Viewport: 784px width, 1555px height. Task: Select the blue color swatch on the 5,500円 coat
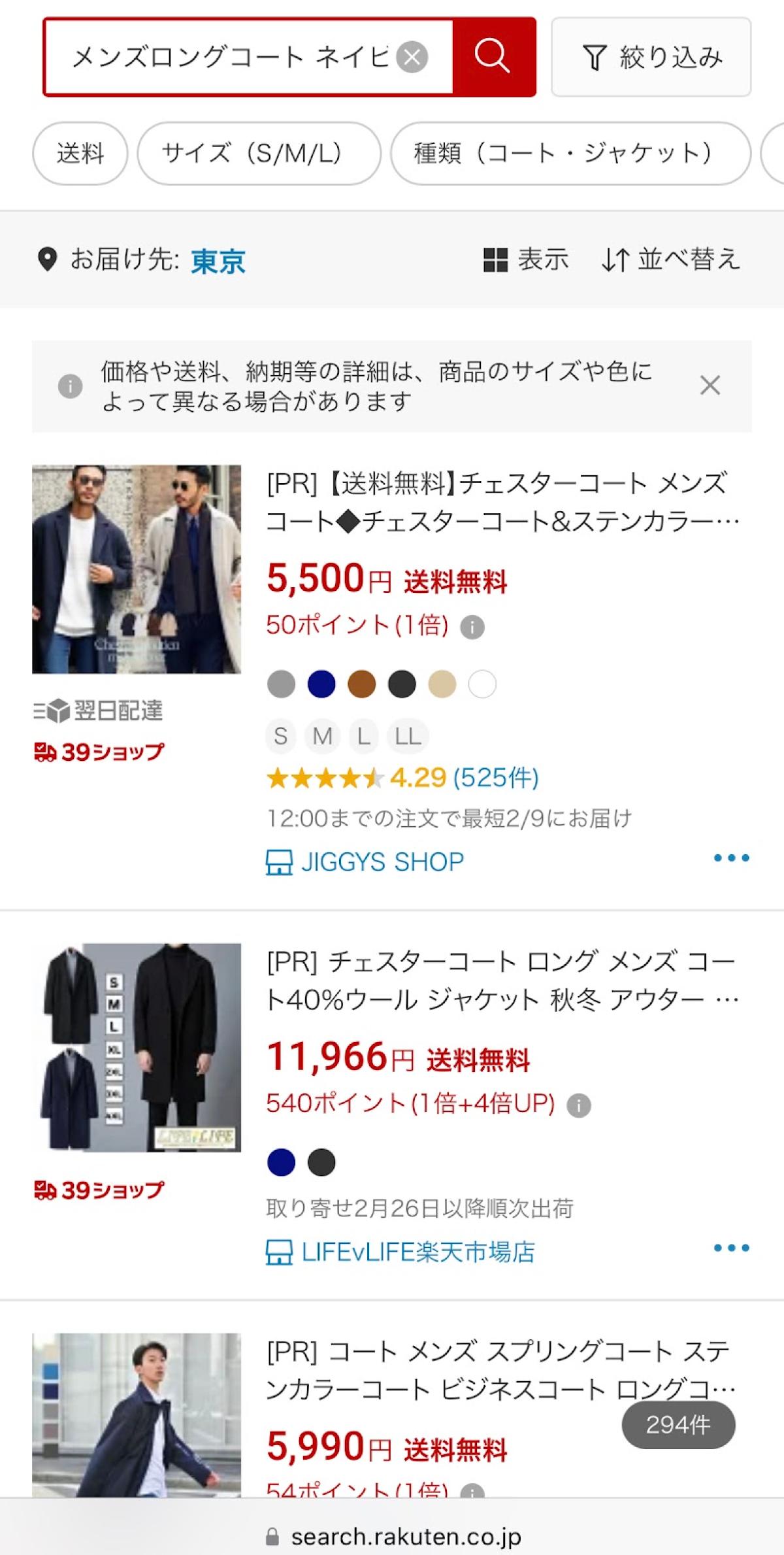[x=321, y=684]
